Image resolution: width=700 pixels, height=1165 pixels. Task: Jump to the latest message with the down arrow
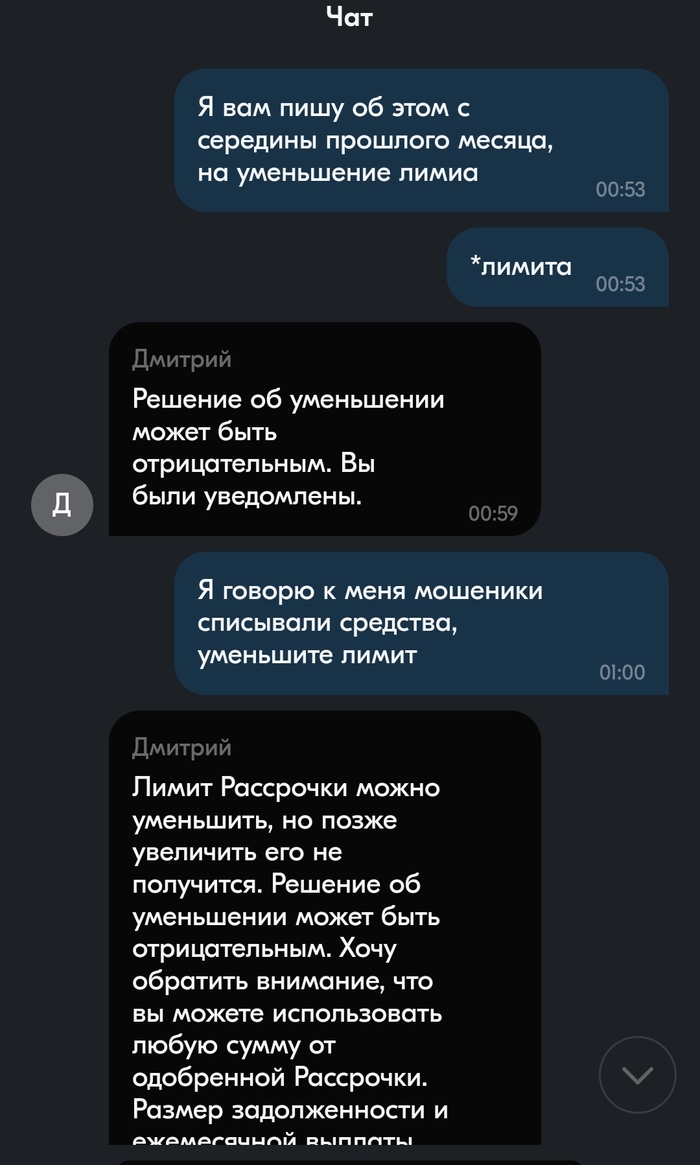637,1075
